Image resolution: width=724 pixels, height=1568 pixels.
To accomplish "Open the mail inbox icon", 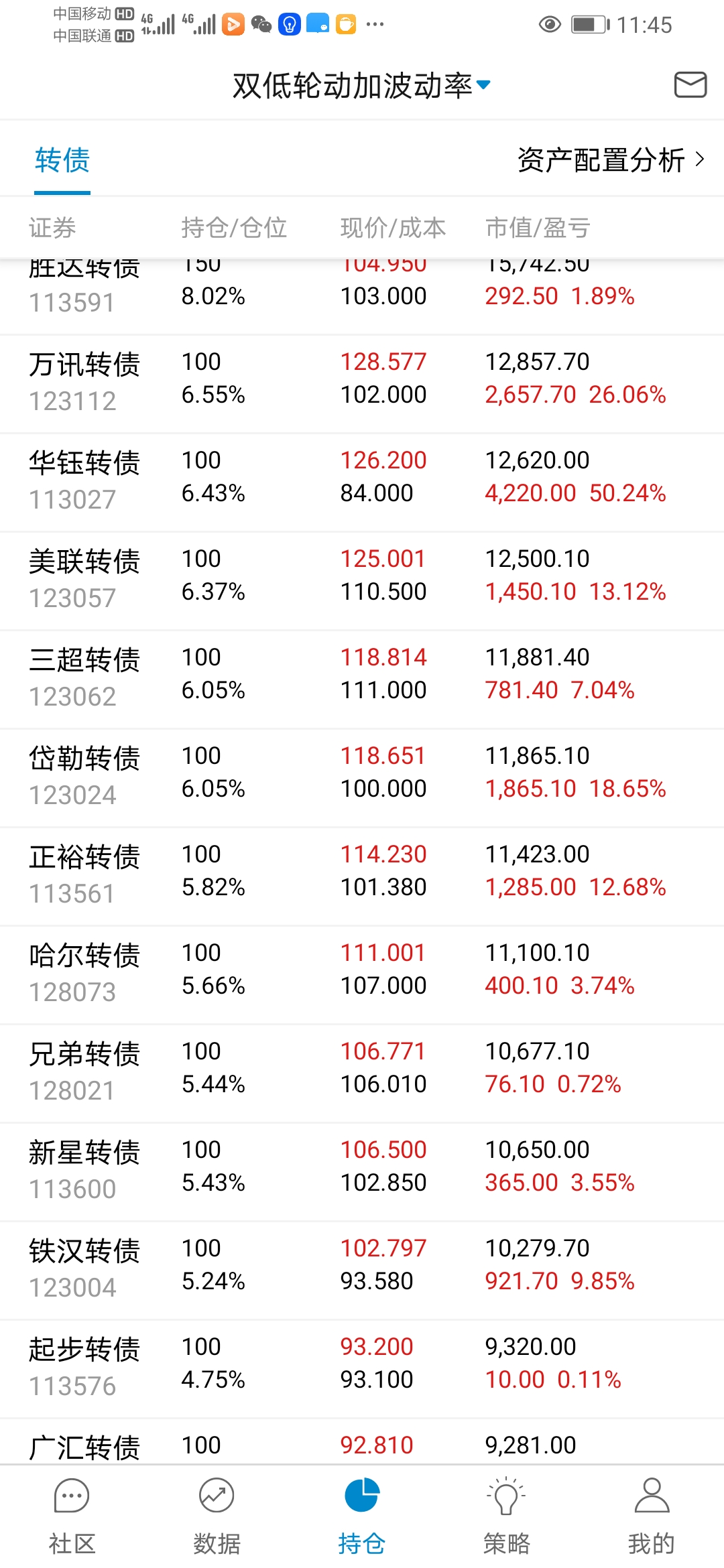I will [x=690, y=85].
